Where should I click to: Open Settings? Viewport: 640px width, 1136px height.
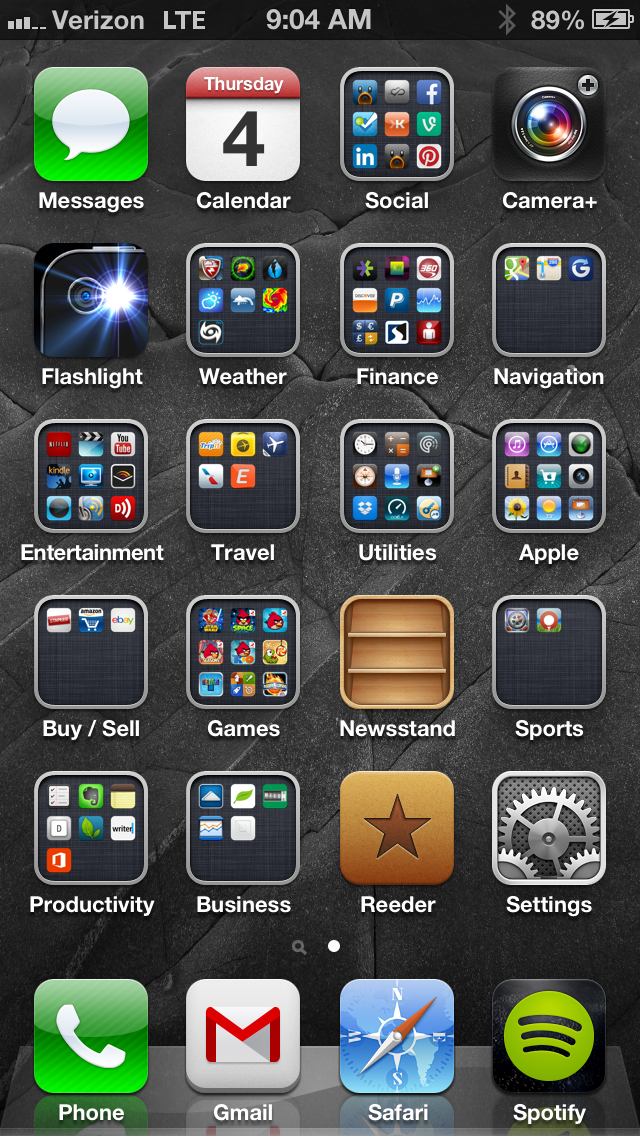pos(549,828)
